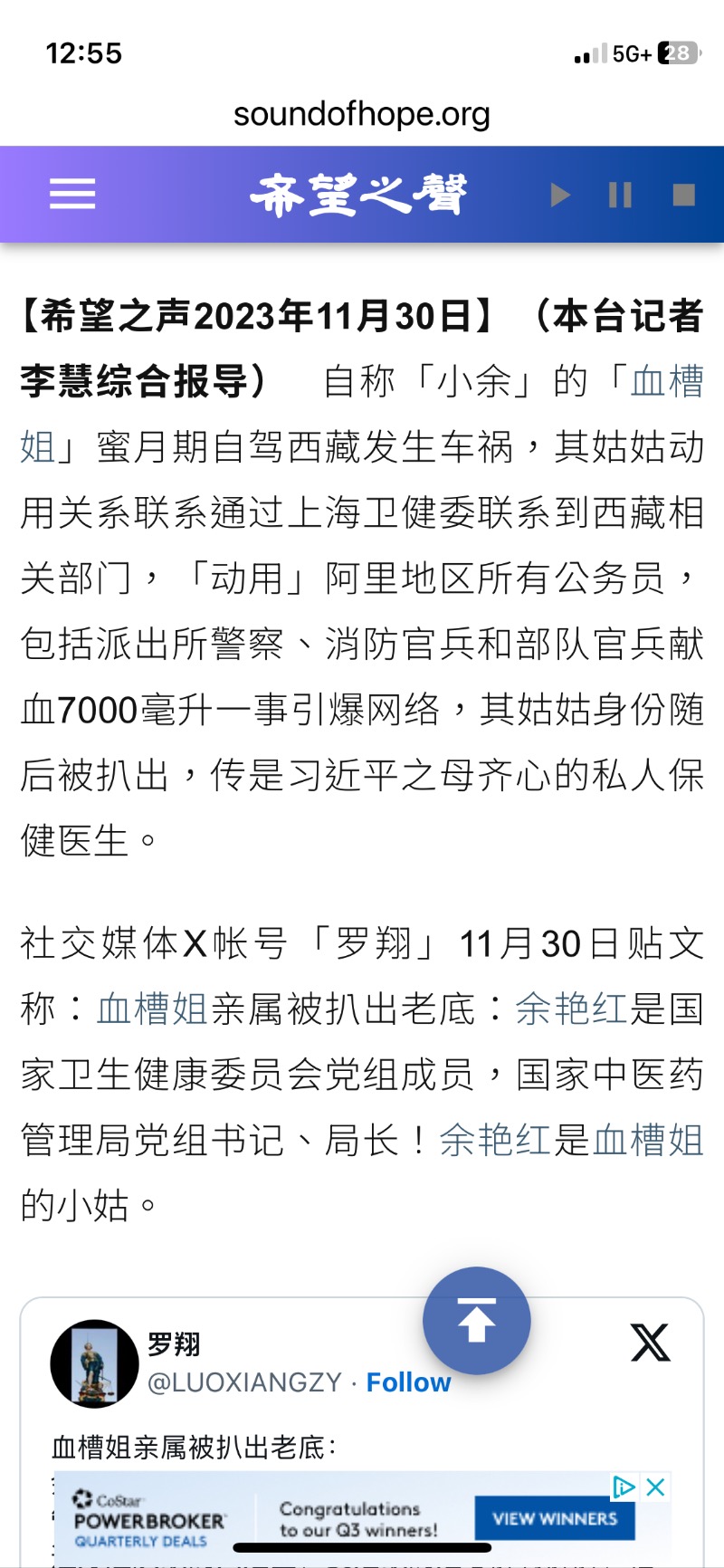
Task: Pause the audio stream
Action: tap(620, 195)
